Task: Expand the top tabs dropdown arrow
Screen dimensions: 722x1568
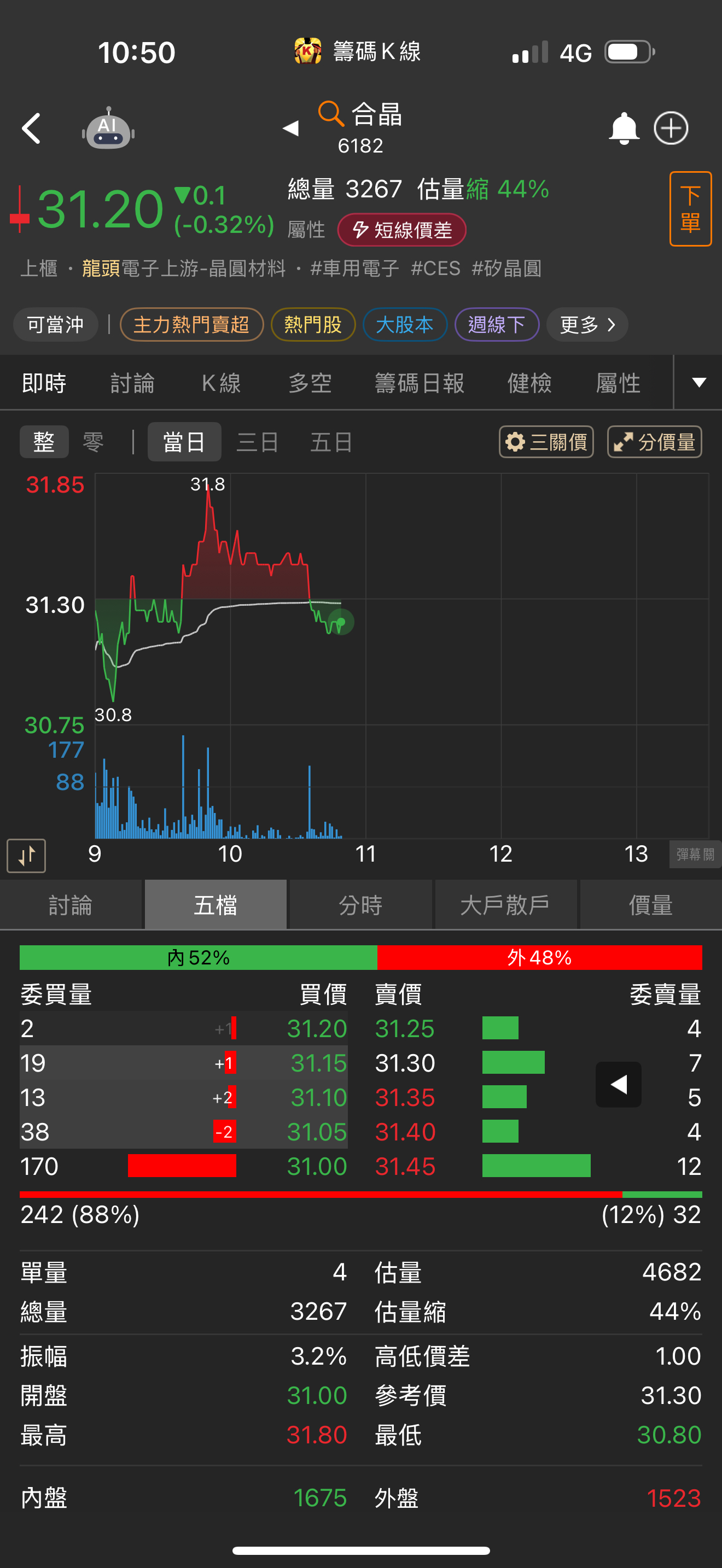Action: (699, 382)
